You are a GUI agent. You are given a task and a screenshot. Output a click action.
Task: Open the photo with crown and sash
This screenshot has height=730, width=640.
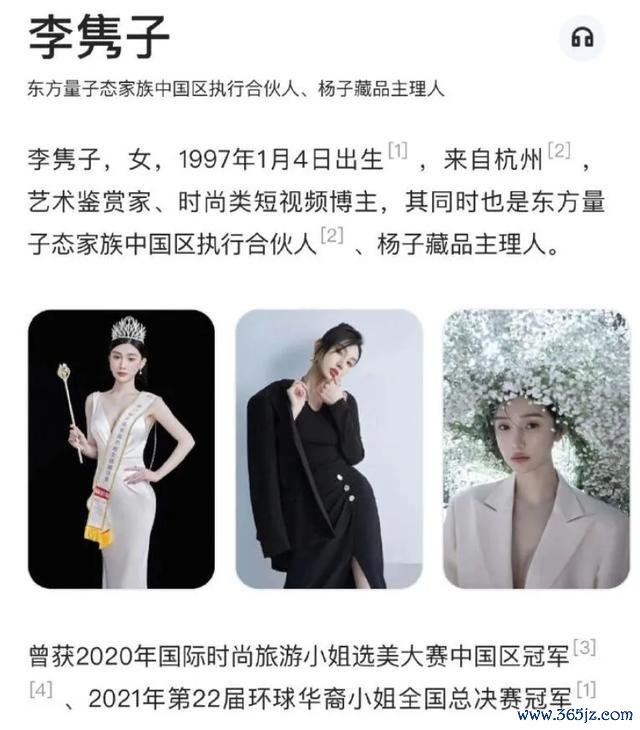coord(121,449)
